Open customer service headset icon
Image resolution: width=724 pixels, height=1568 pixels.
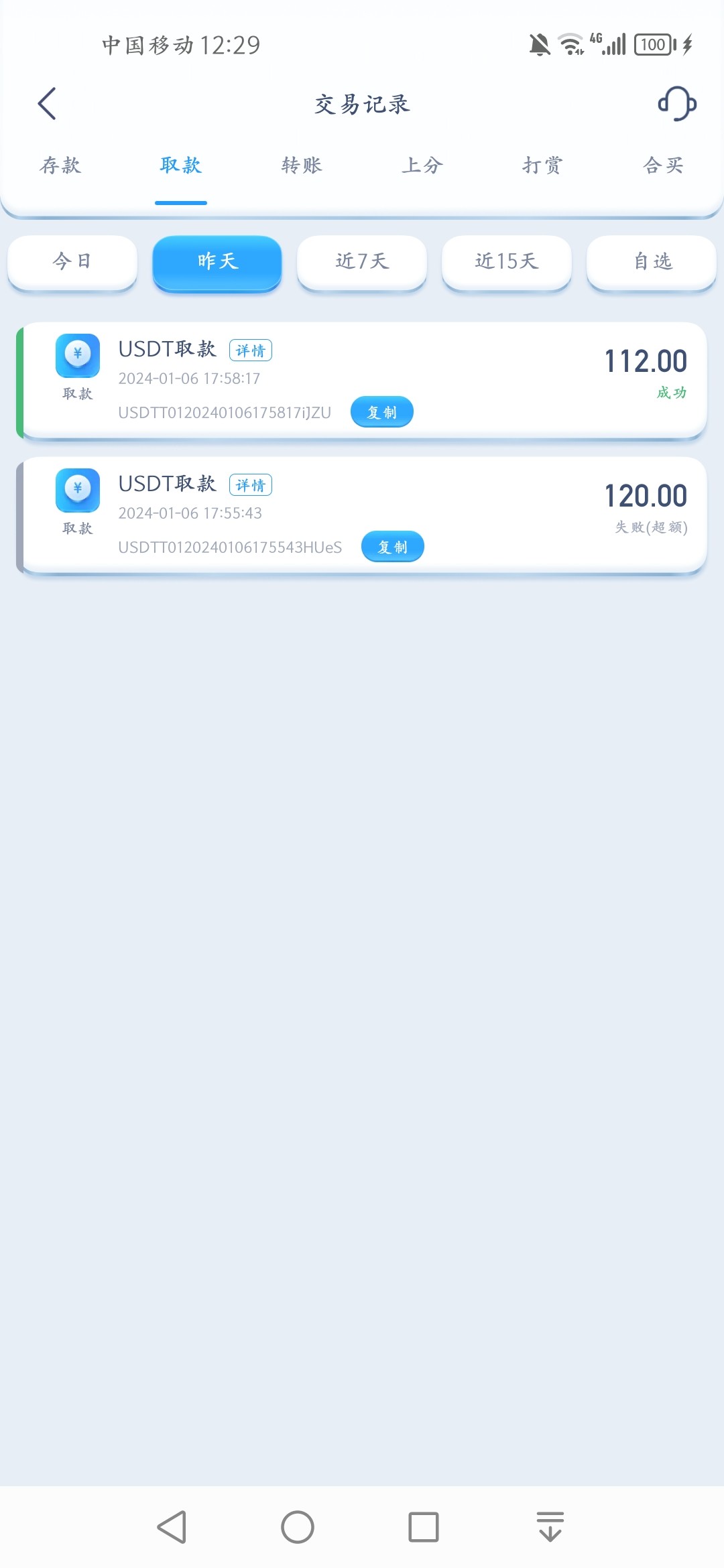click(677, 104)
